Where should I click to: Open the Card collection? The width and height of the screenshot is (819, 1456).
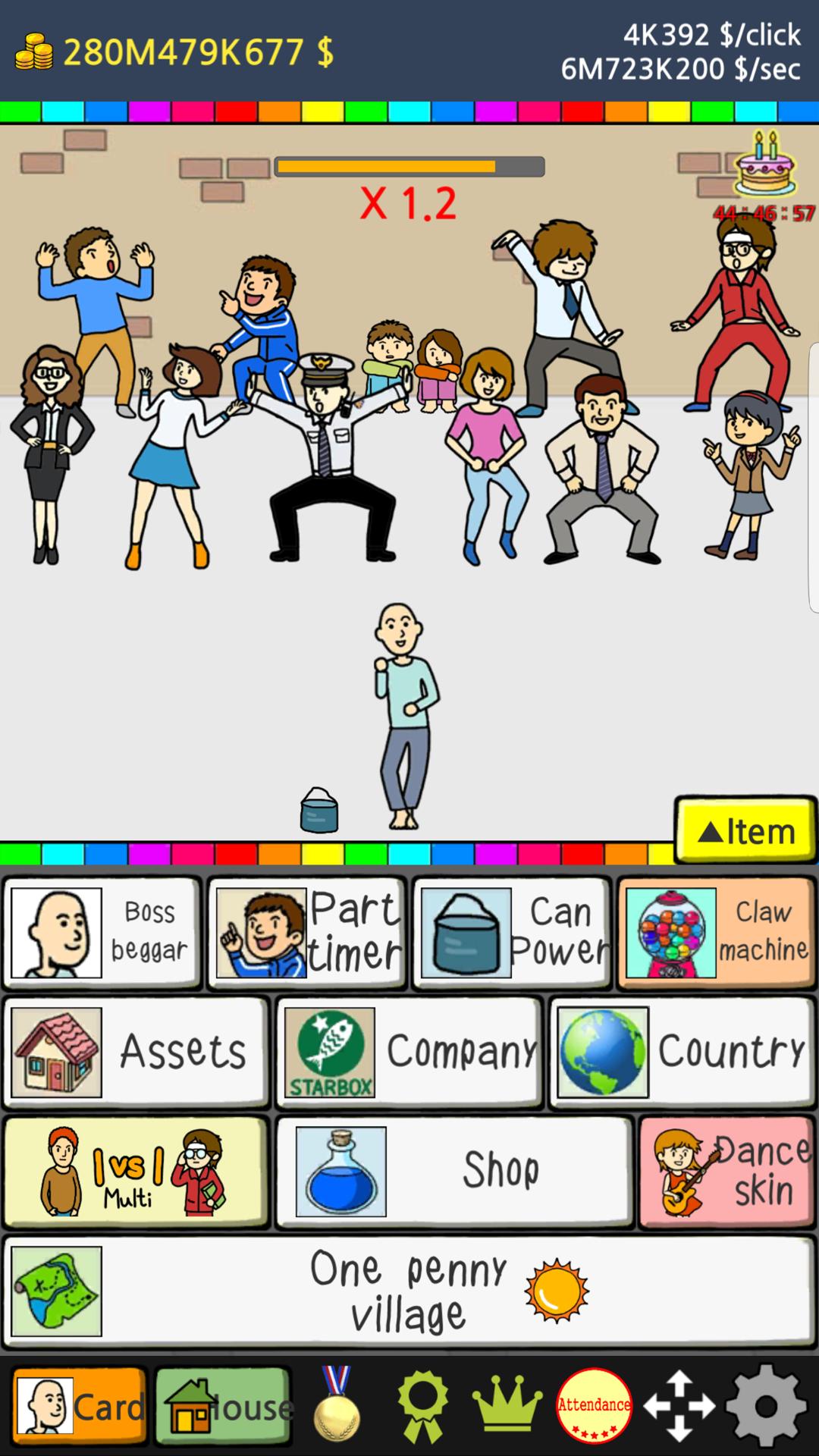pyautogui.click(x=80, y=1407)
